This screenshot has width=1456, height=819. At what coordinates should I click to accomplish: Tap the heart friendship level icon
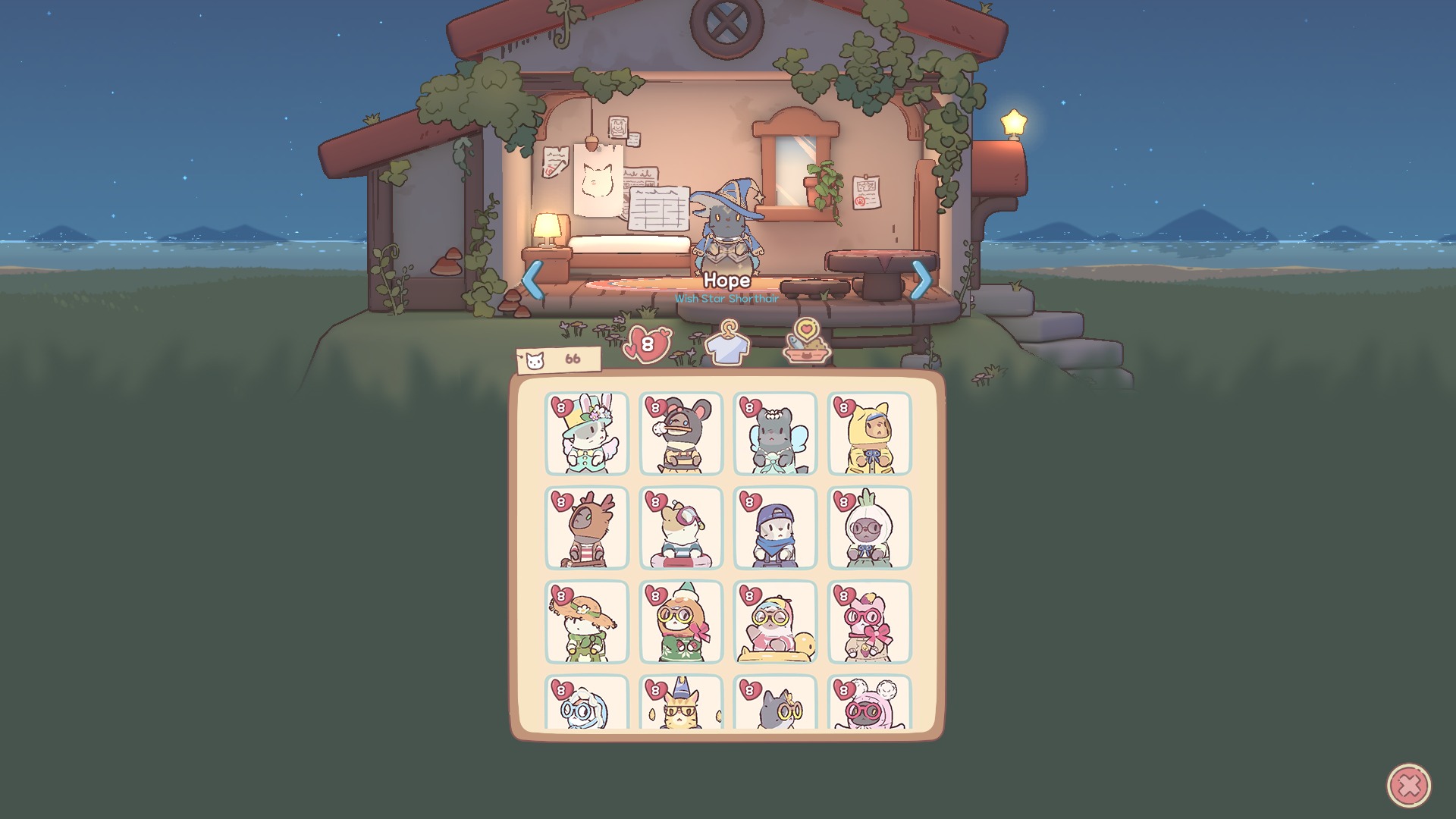coord(647,344)
